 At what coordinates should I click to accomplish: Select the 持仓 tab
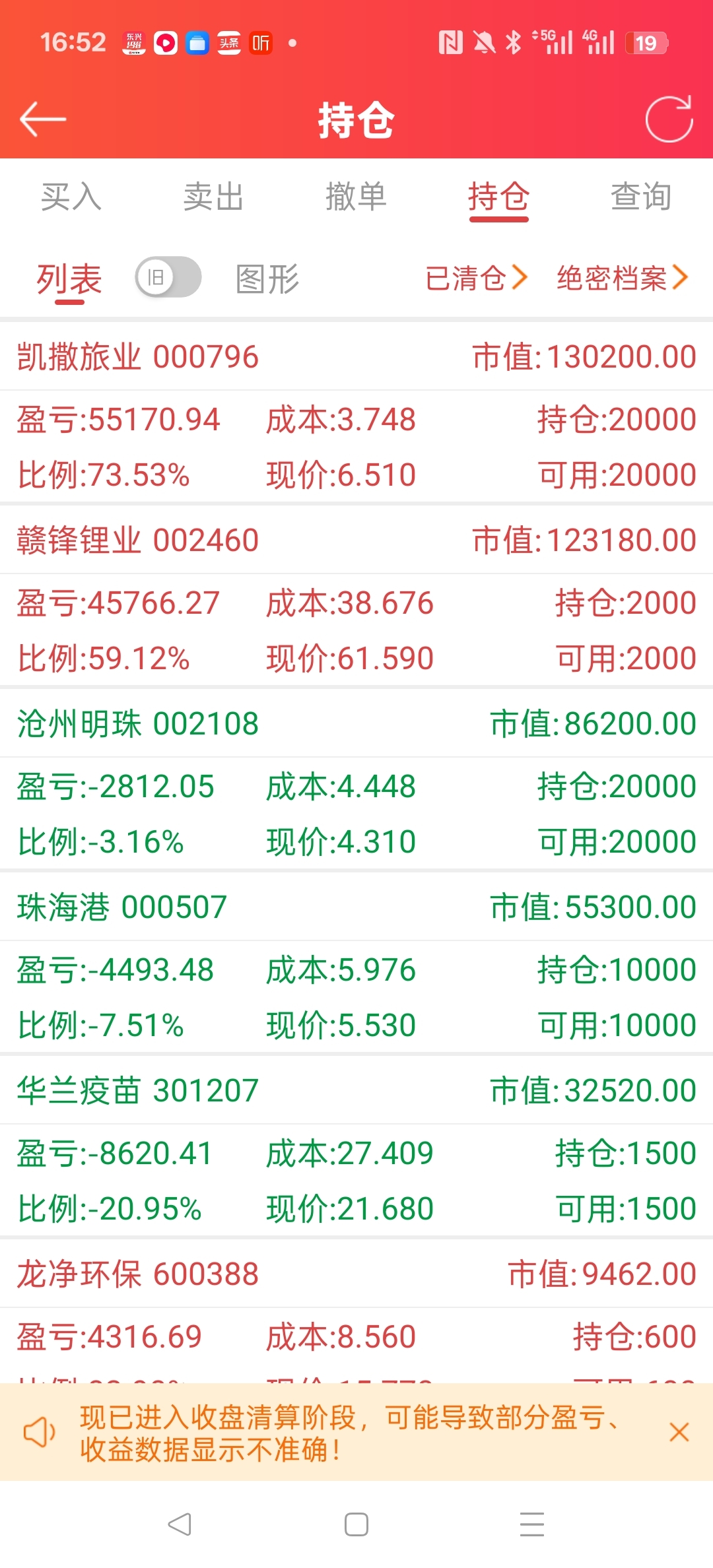pyautogui.click(x=498, y=197)
